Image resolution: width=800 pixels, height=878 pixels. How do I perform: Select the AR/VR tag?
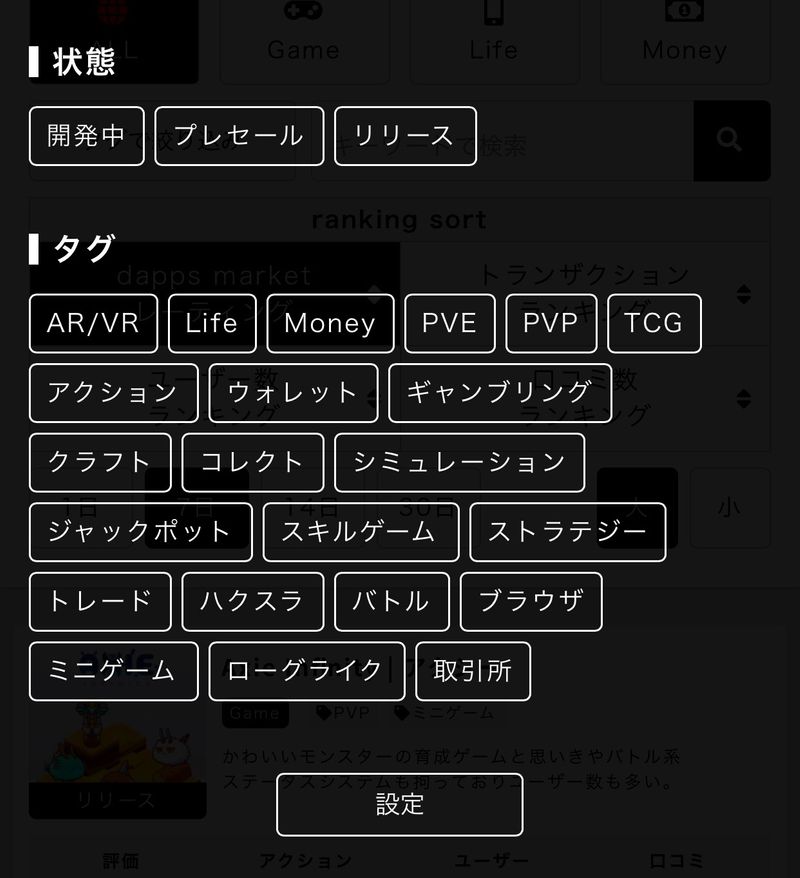pos(93,323)
